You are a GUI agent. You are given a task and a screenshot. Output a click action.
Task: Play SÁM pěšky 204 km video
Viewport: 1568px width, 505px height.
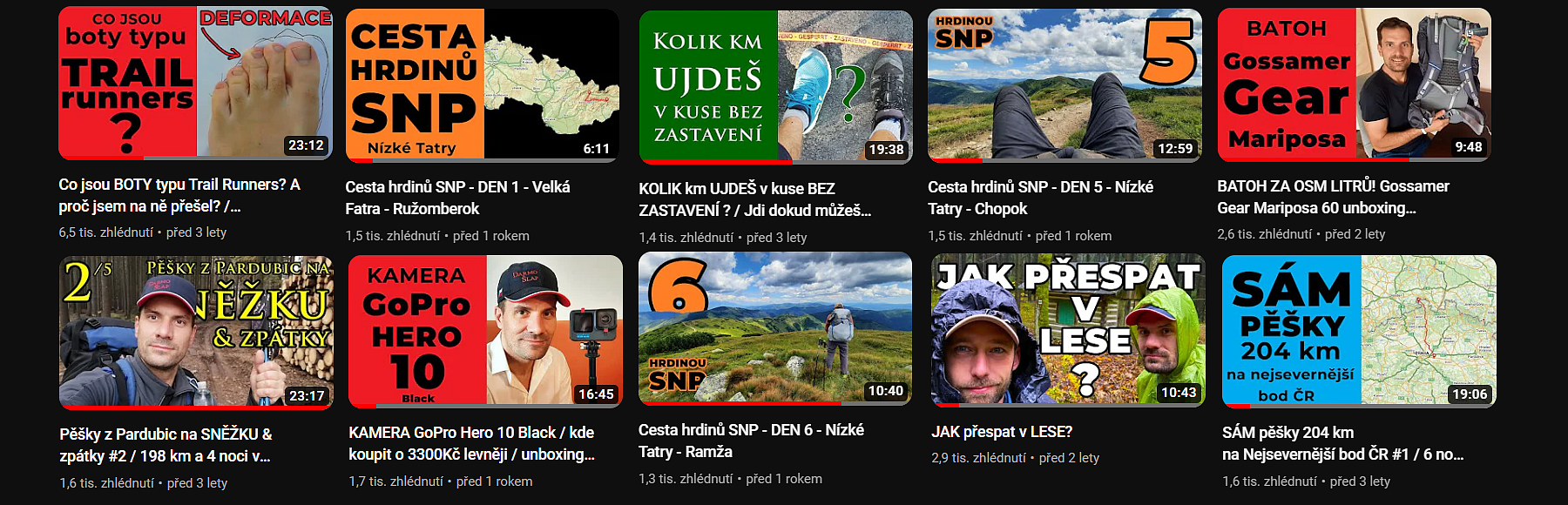point(1359,330)
